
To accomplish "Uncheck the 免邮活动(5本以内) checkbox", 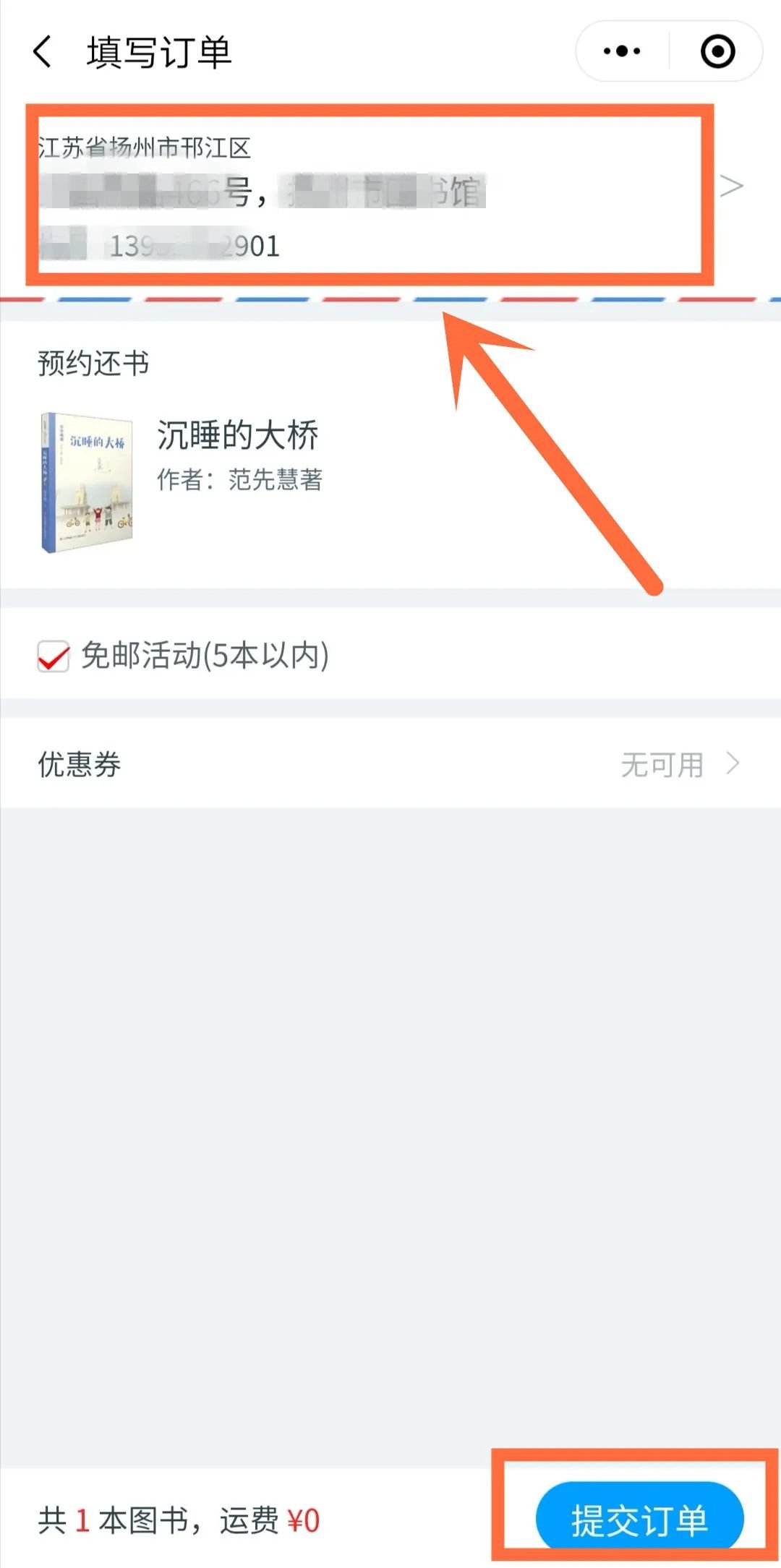I will point(54,656).
